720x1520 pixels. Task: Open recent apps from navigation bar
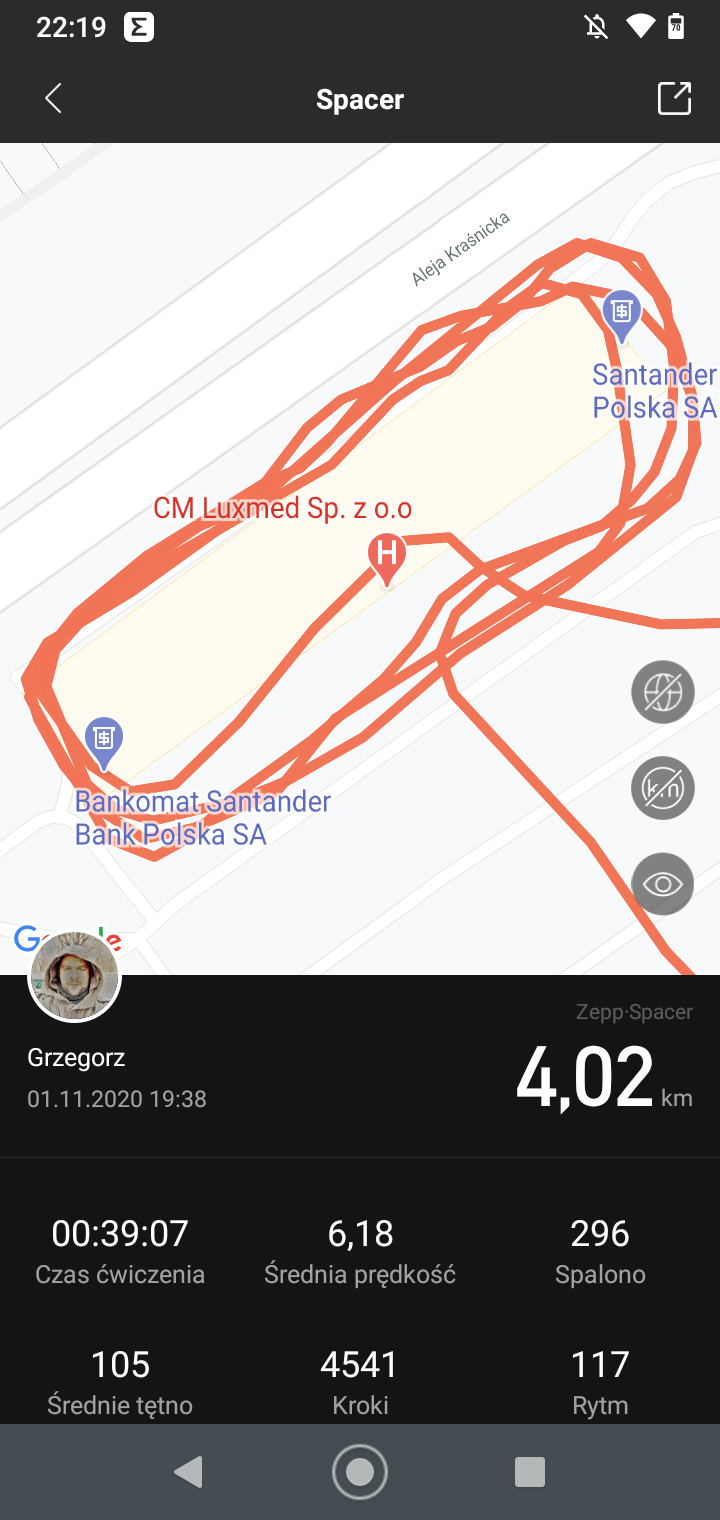529,1472
